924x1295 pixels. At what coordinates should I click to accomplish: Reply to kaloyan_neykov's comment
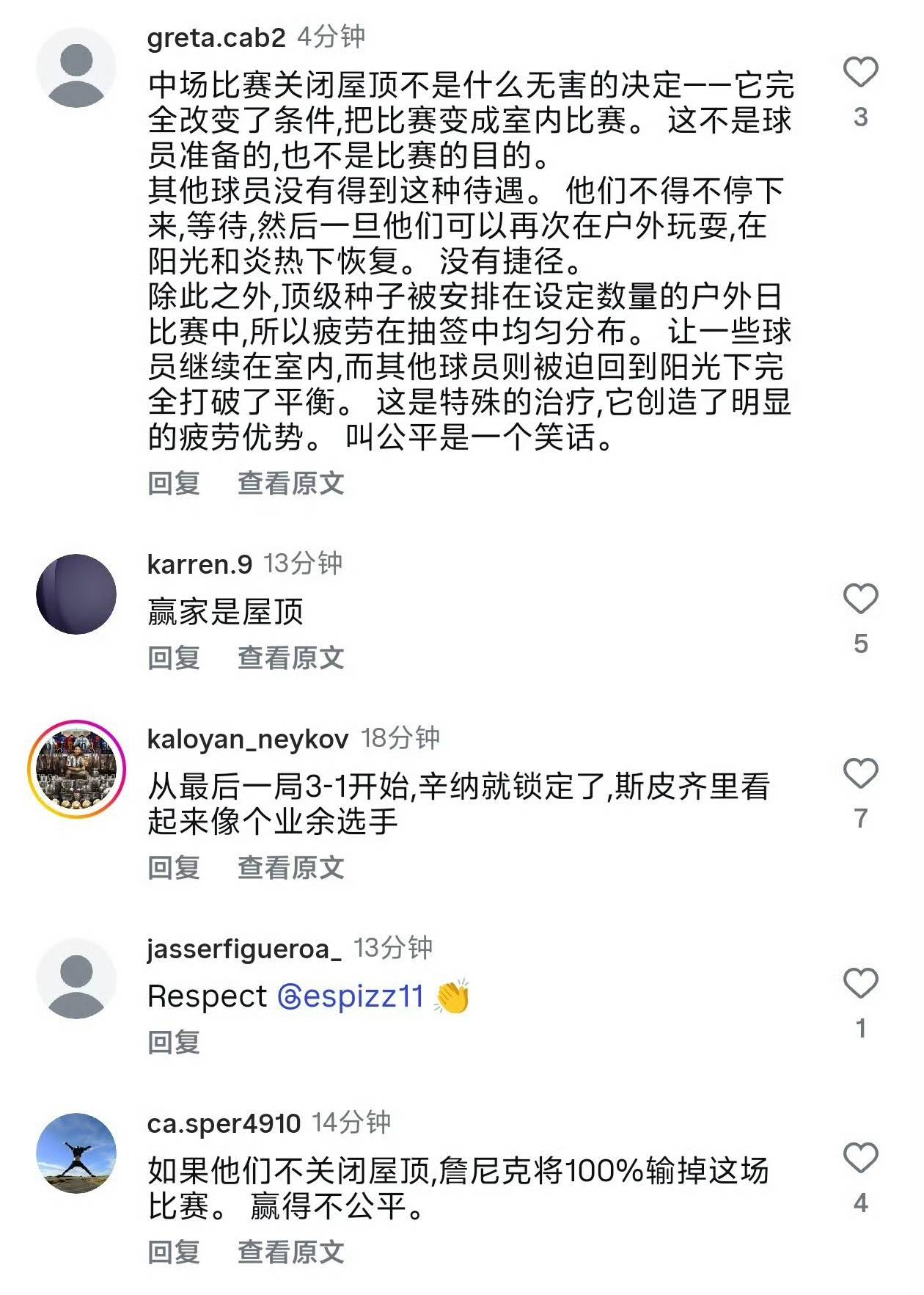pos(174,868)
